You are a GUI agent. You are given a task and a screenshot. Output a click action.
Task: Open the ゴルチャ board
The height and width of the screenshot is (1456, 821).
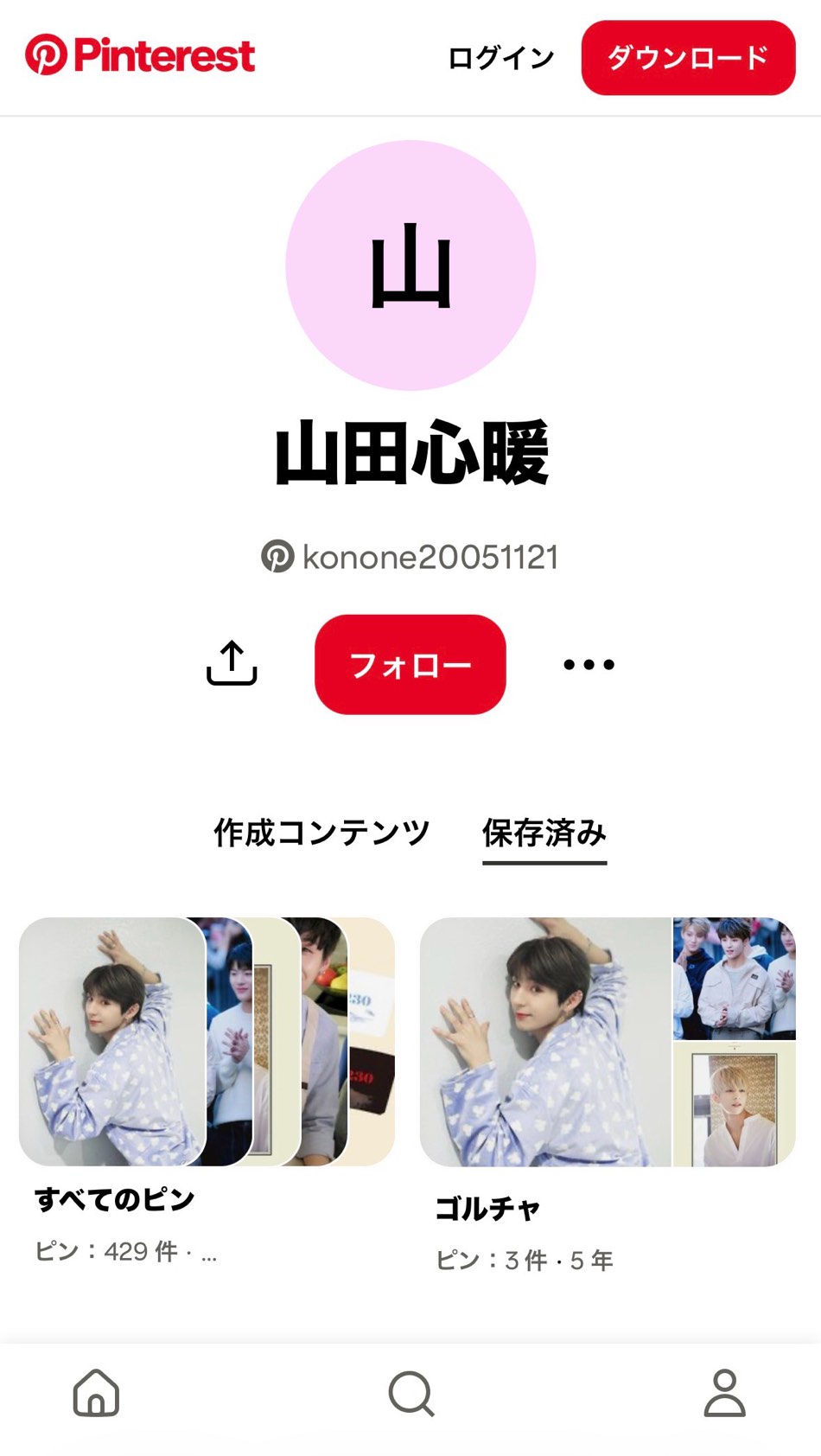[607, 1042]
